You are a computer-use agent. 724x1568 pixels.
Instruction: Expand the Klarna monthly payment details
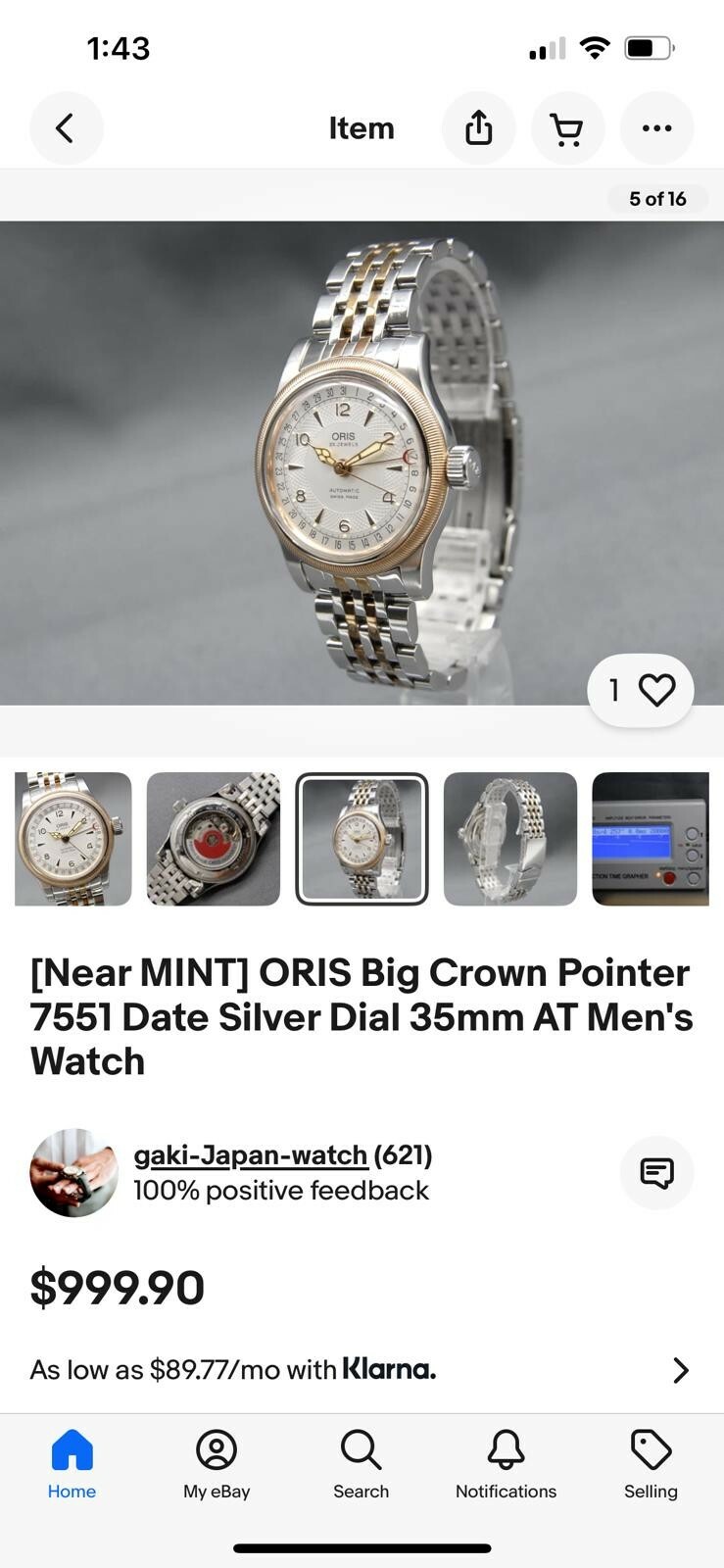[680, 1369]
